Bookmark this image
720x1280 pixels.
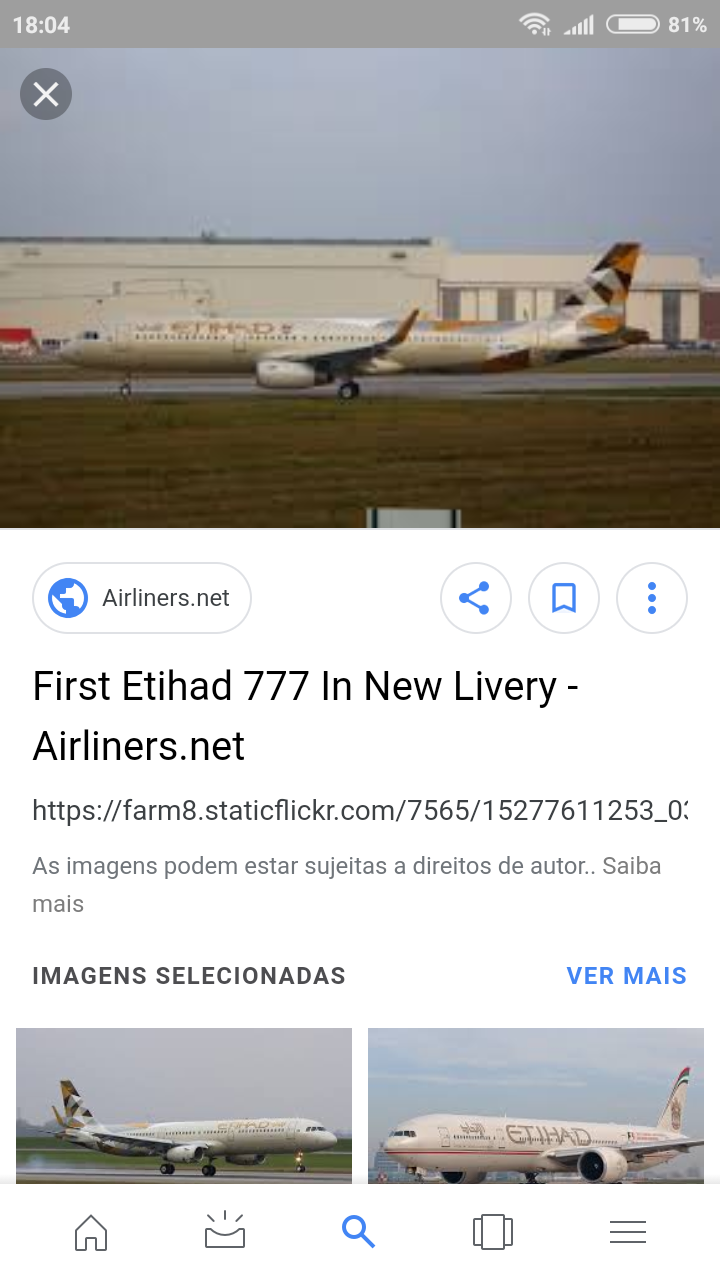(x=564, y=598)
